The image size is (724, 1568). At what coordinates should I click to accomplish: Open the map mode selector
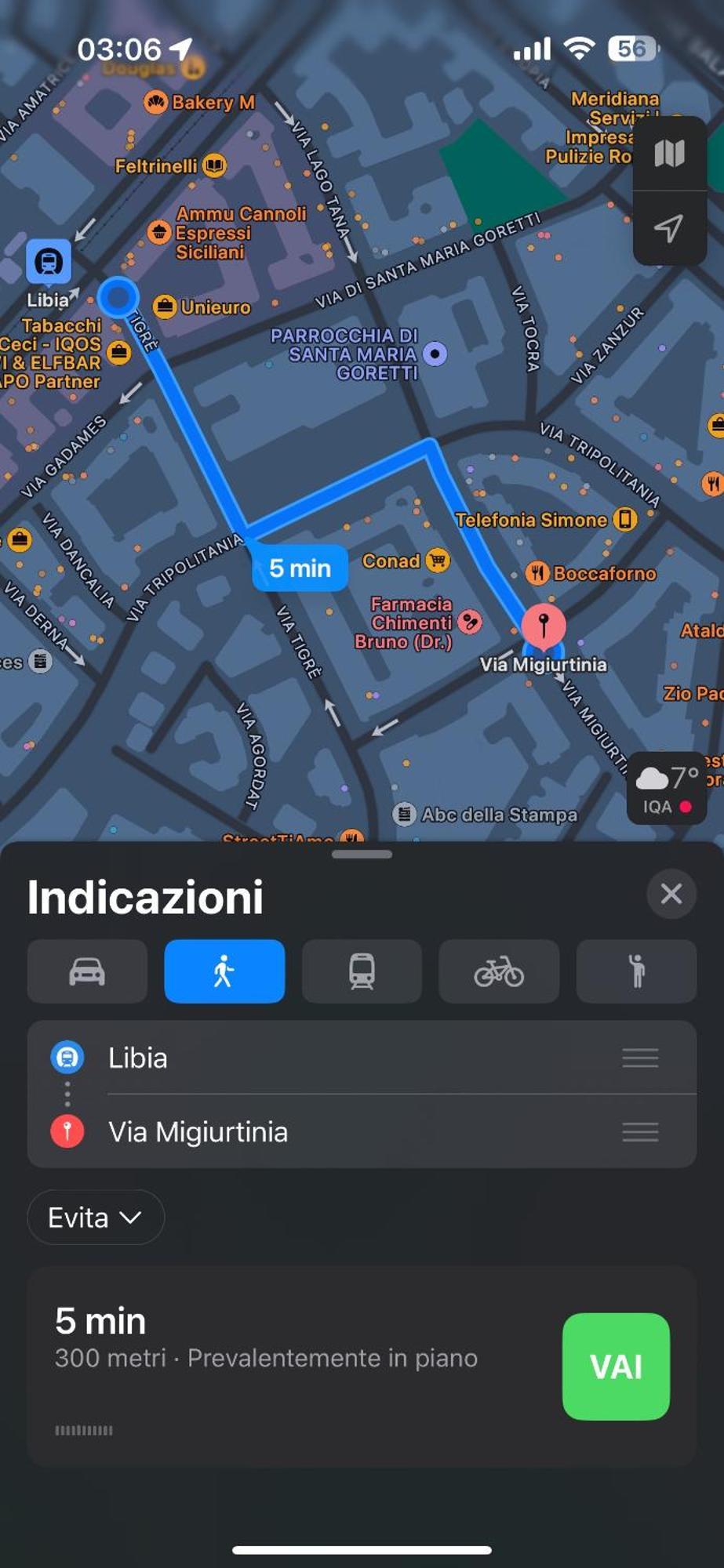tap(669, 154)
